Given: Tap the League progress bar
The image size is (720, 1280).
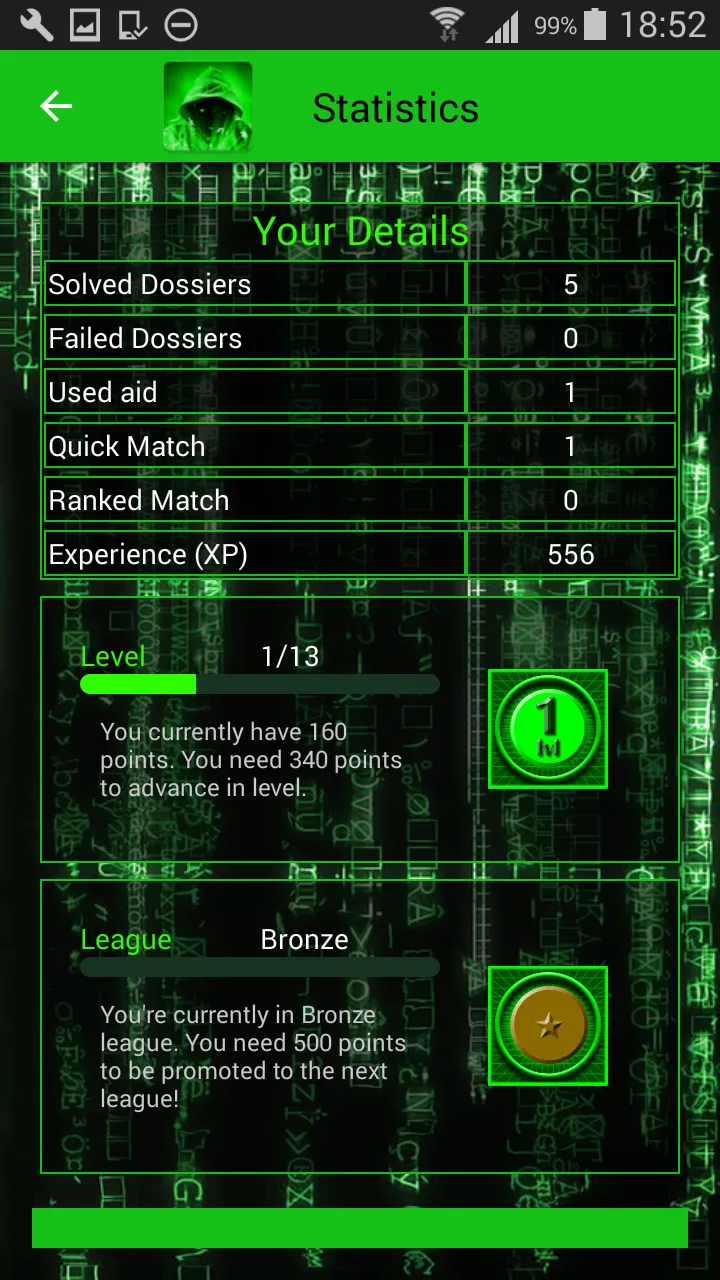Looking at the screenshot, I should (x=259, y=966).
